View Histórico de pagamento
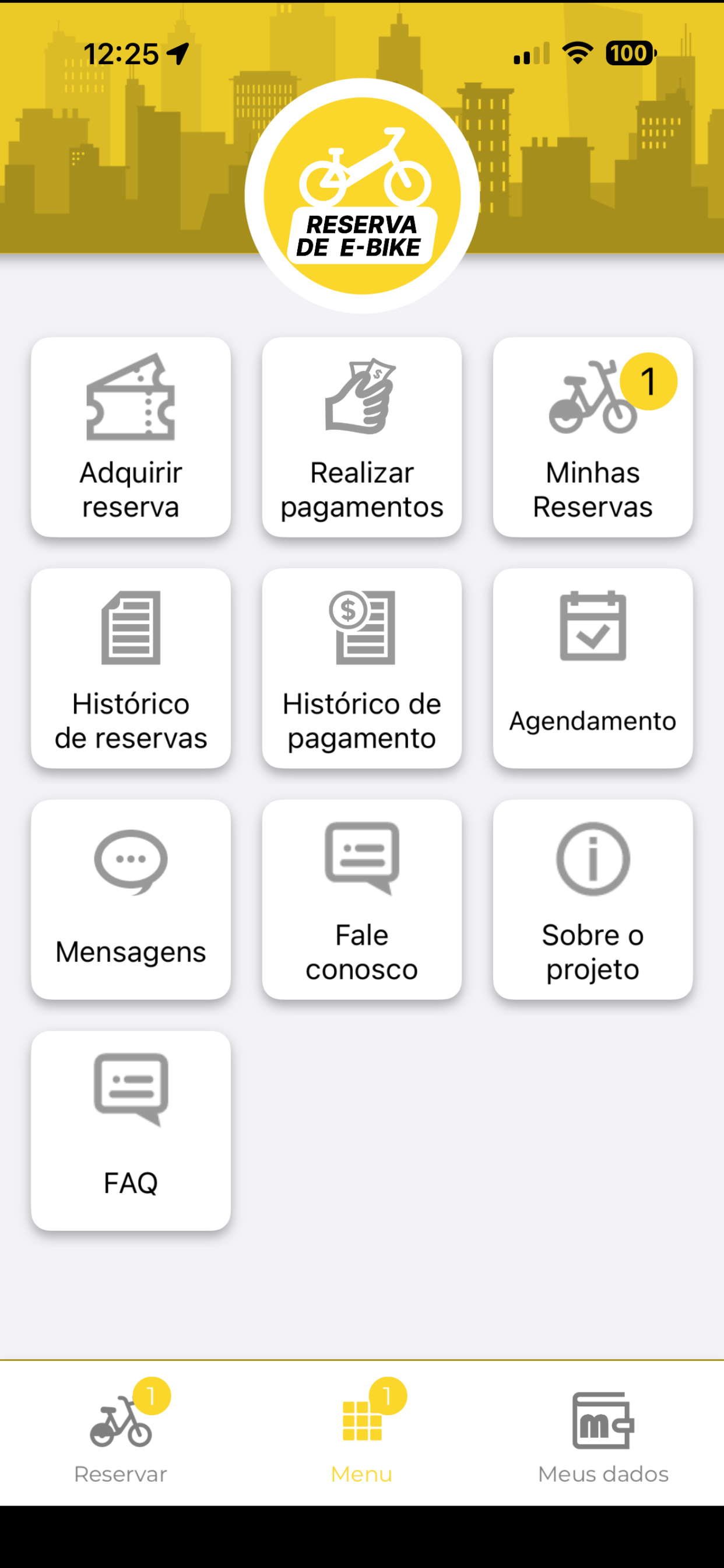This screenshot has width=724, height=1568. (362, 668)
